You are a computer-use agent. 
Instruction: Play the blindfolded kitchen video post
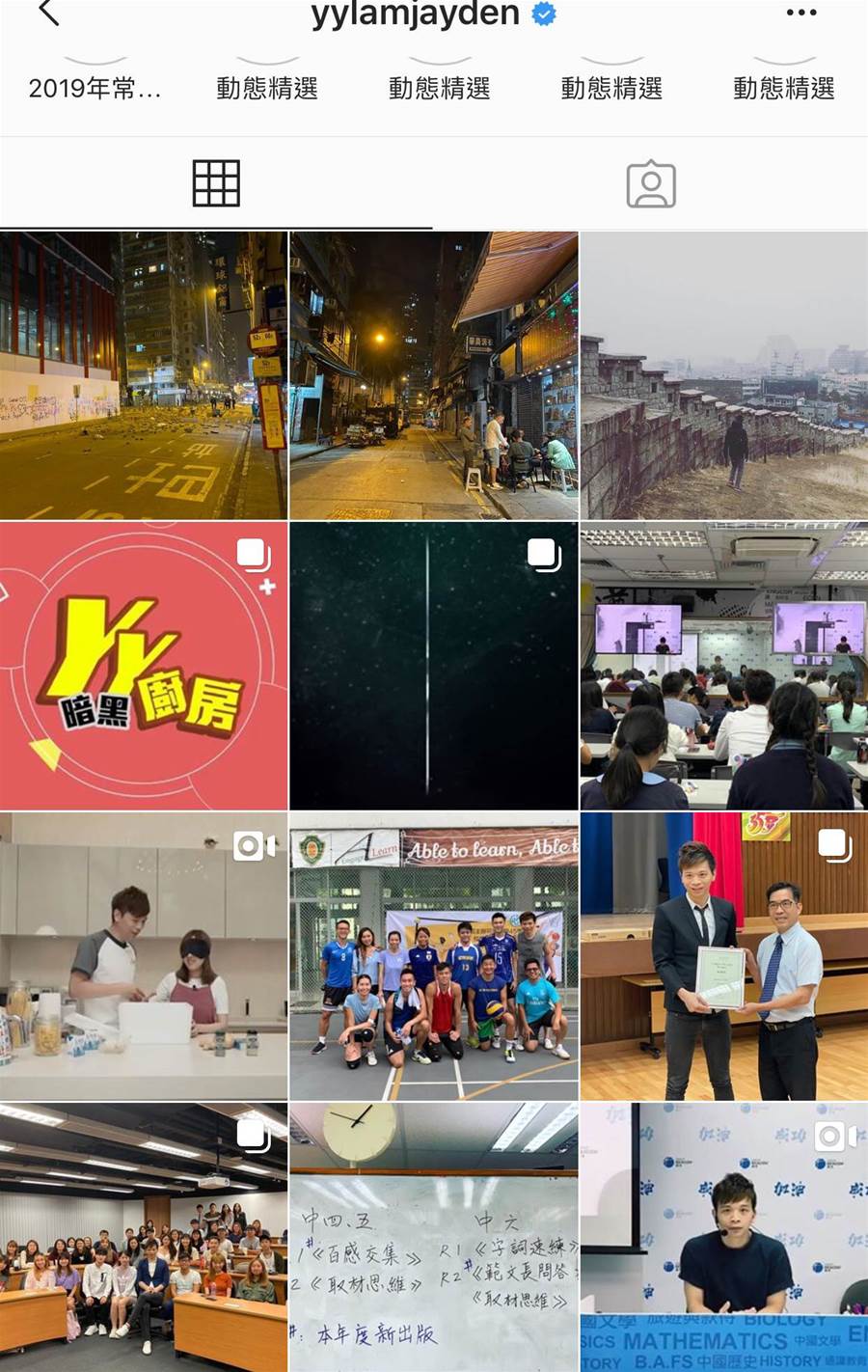coord(144,956)
